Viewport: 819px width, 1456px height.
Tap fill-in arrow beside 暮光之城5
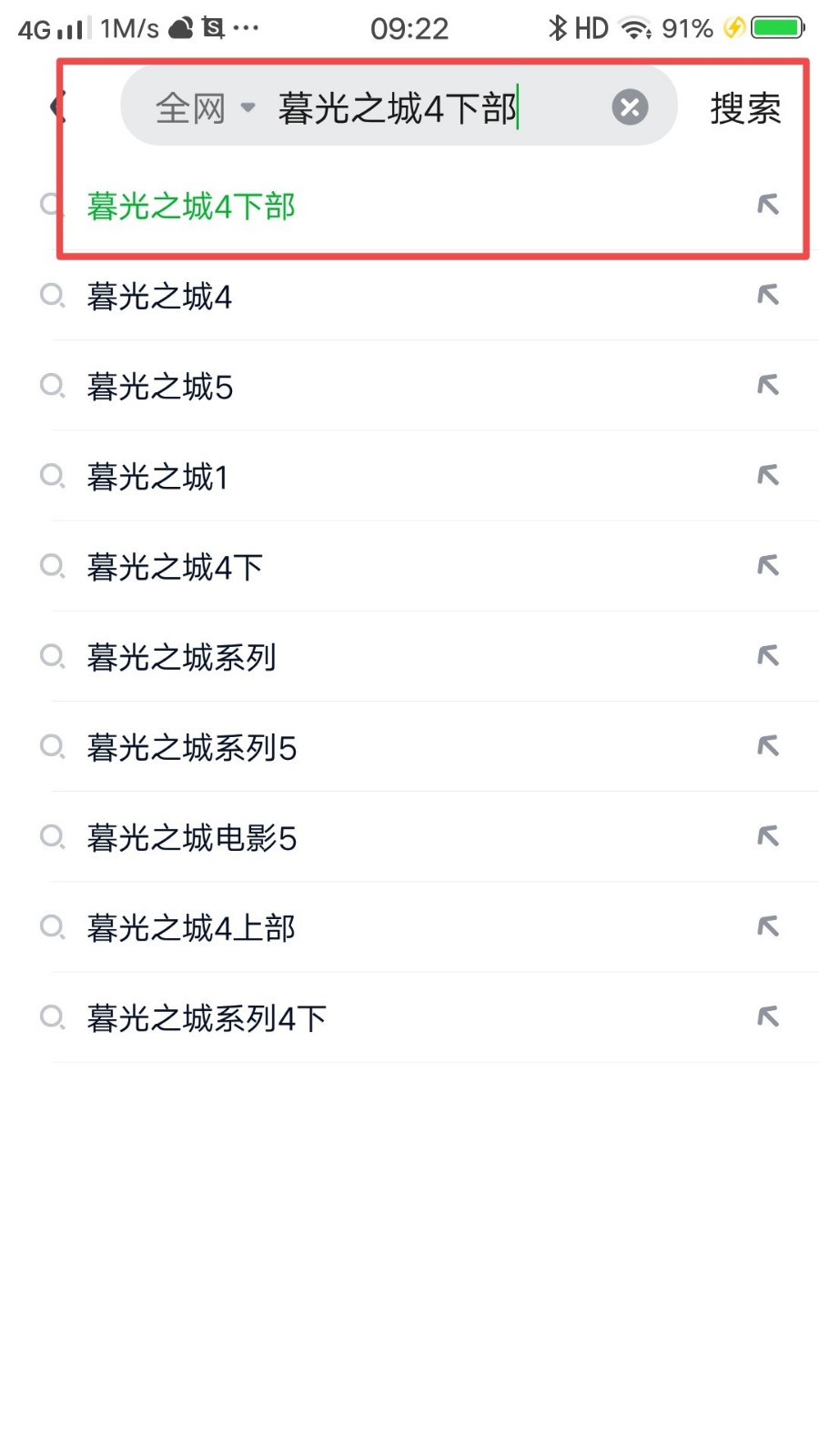768,386
